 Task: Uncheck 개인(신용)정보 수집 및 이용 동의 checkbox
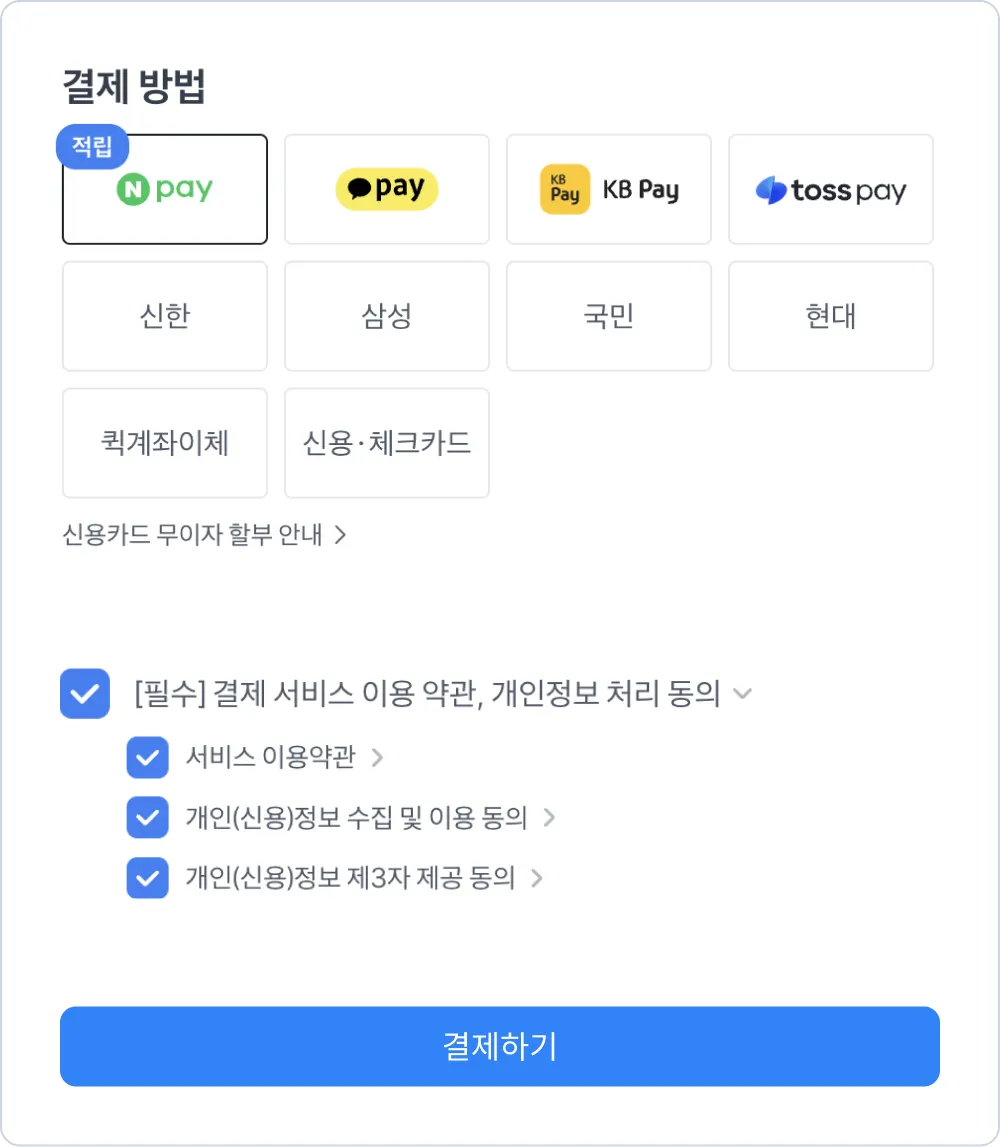147,818
